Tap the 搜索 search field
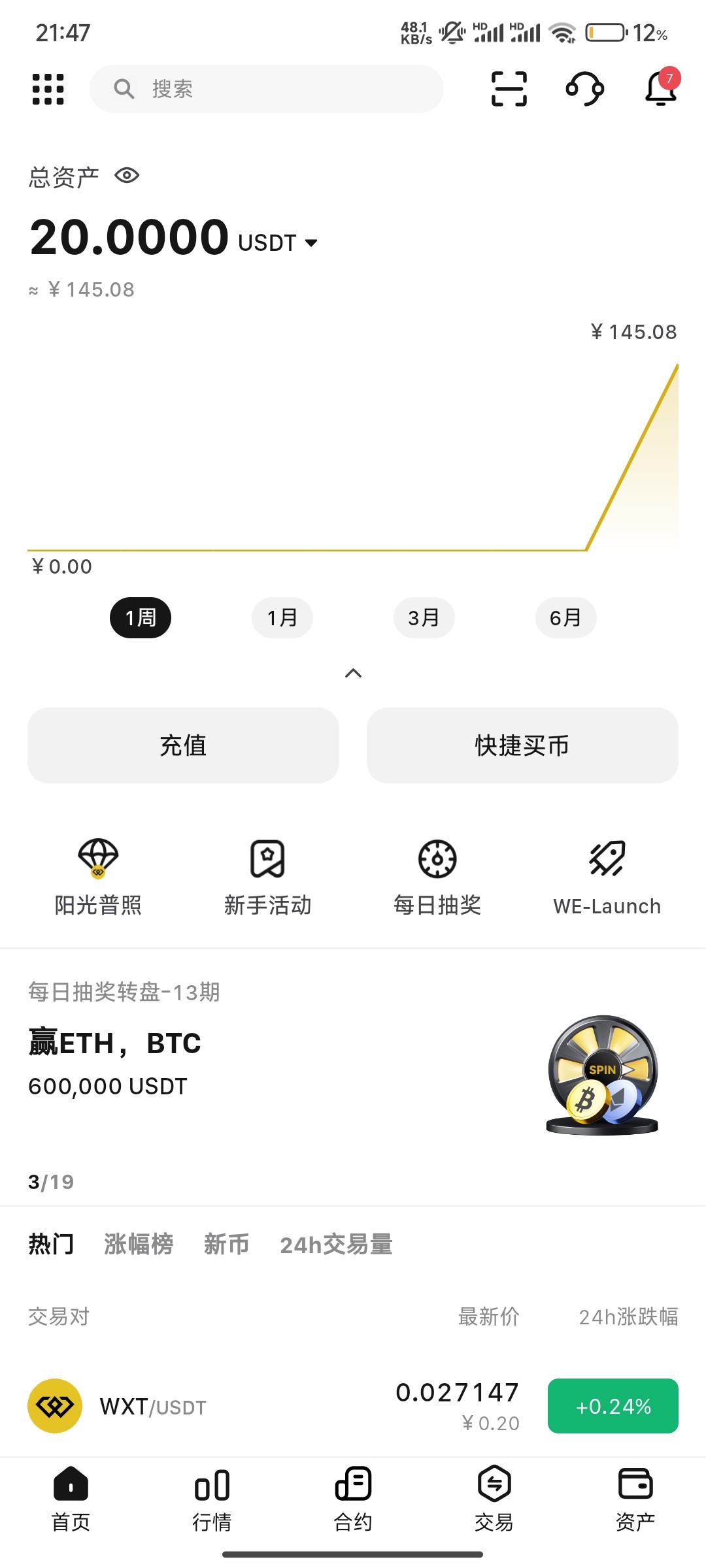This screenshot has height=1568, width=706. coord(267,89)
